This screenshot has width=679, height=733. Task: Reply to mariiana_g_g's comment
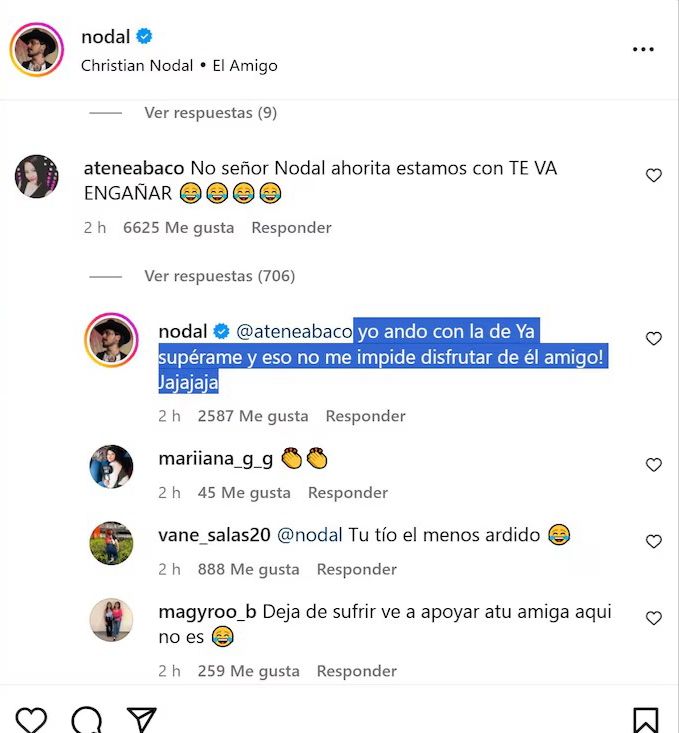[x=347, y=493]
